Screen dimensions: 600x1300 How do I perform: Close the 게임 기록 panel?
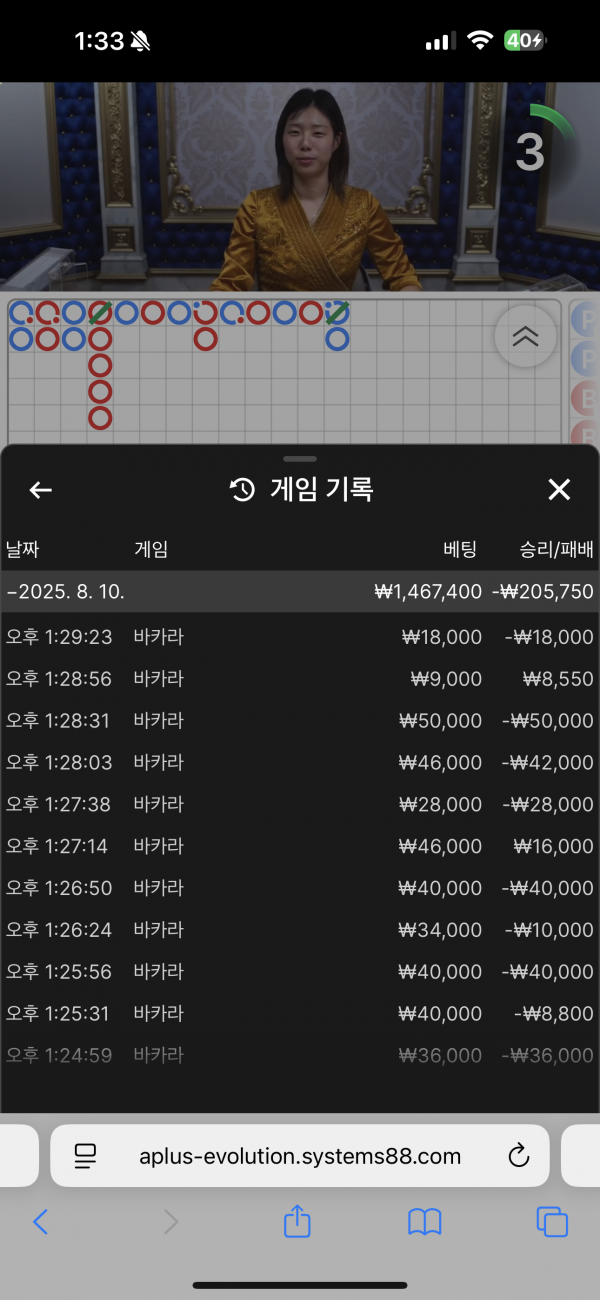(559, 490)
